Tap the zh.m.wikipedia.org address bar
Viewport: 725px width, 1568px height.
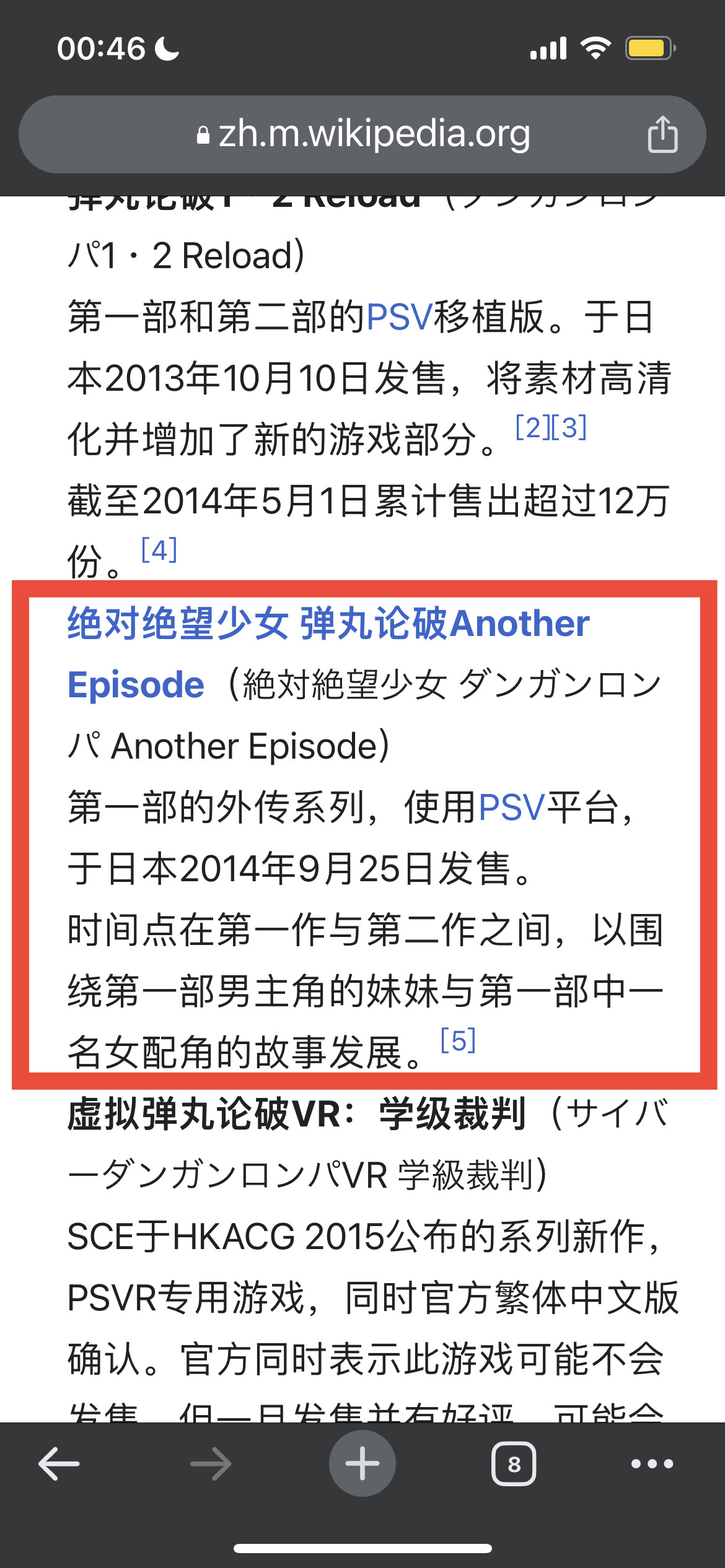[x=362, y=134]
